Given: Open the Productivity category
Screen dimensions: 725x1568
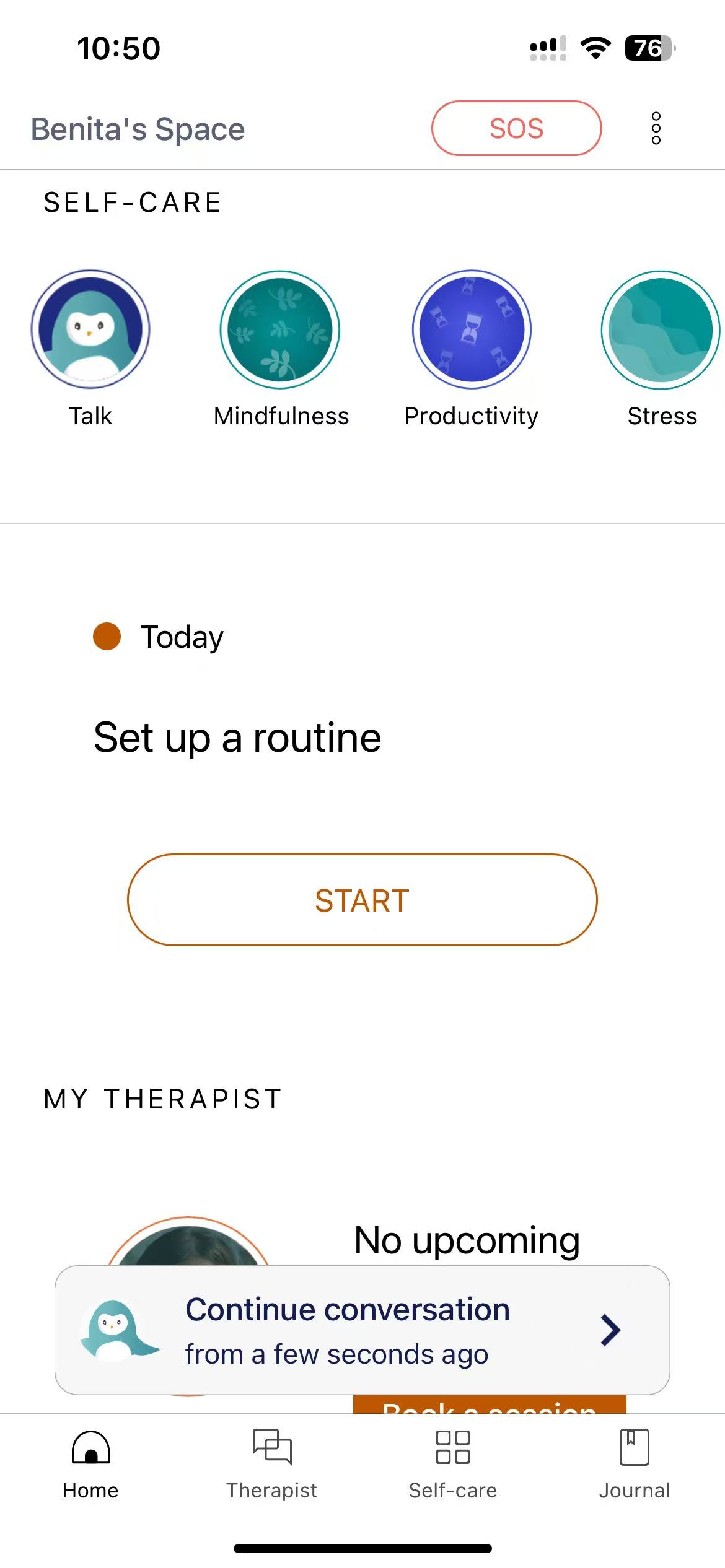Looking at the screenshot, I should [x=472, y=330].
